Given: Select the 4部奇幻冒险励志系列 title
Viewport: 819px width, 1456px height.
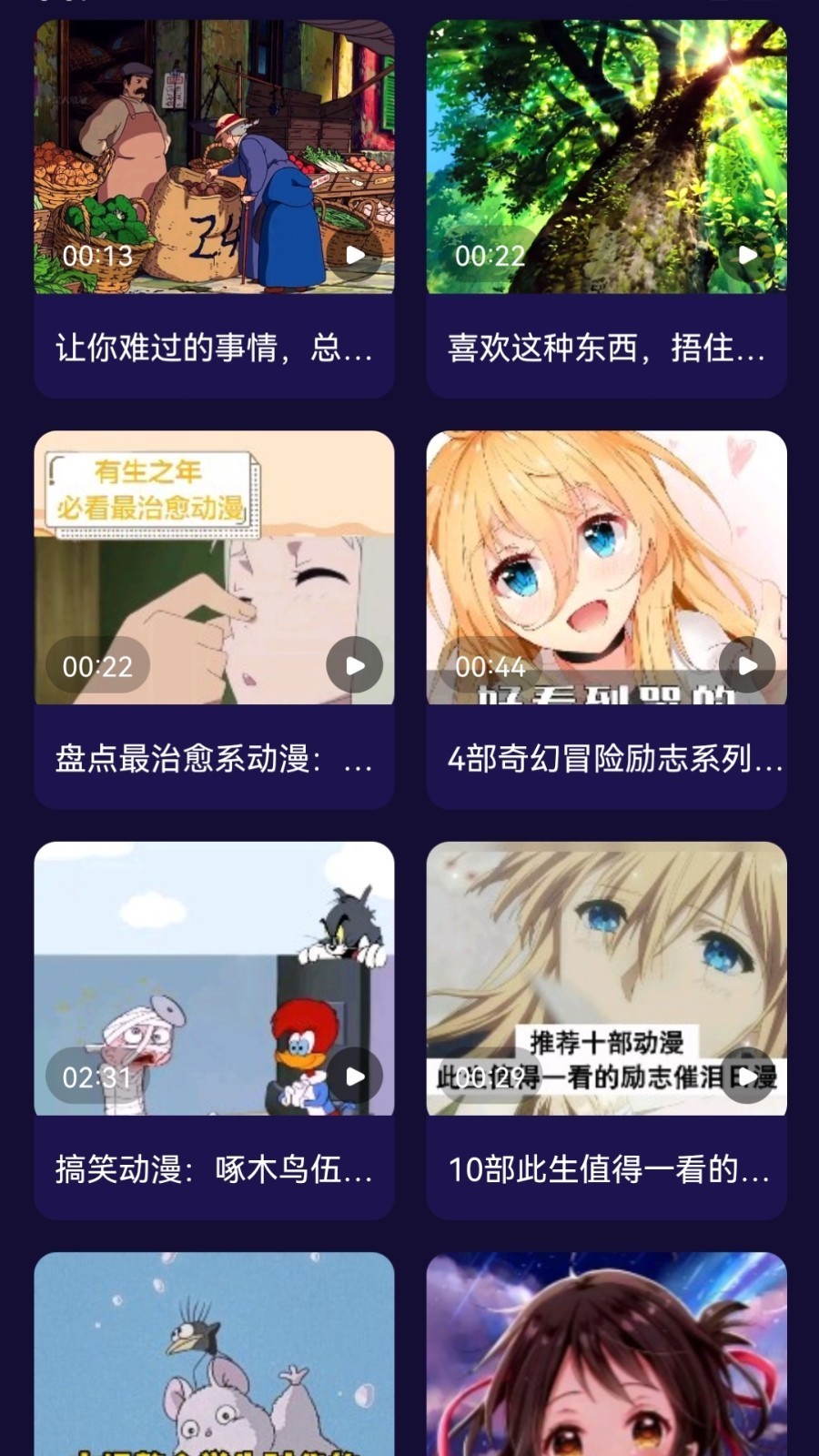Looking at the screenshot, I should [x=607, y=759].
